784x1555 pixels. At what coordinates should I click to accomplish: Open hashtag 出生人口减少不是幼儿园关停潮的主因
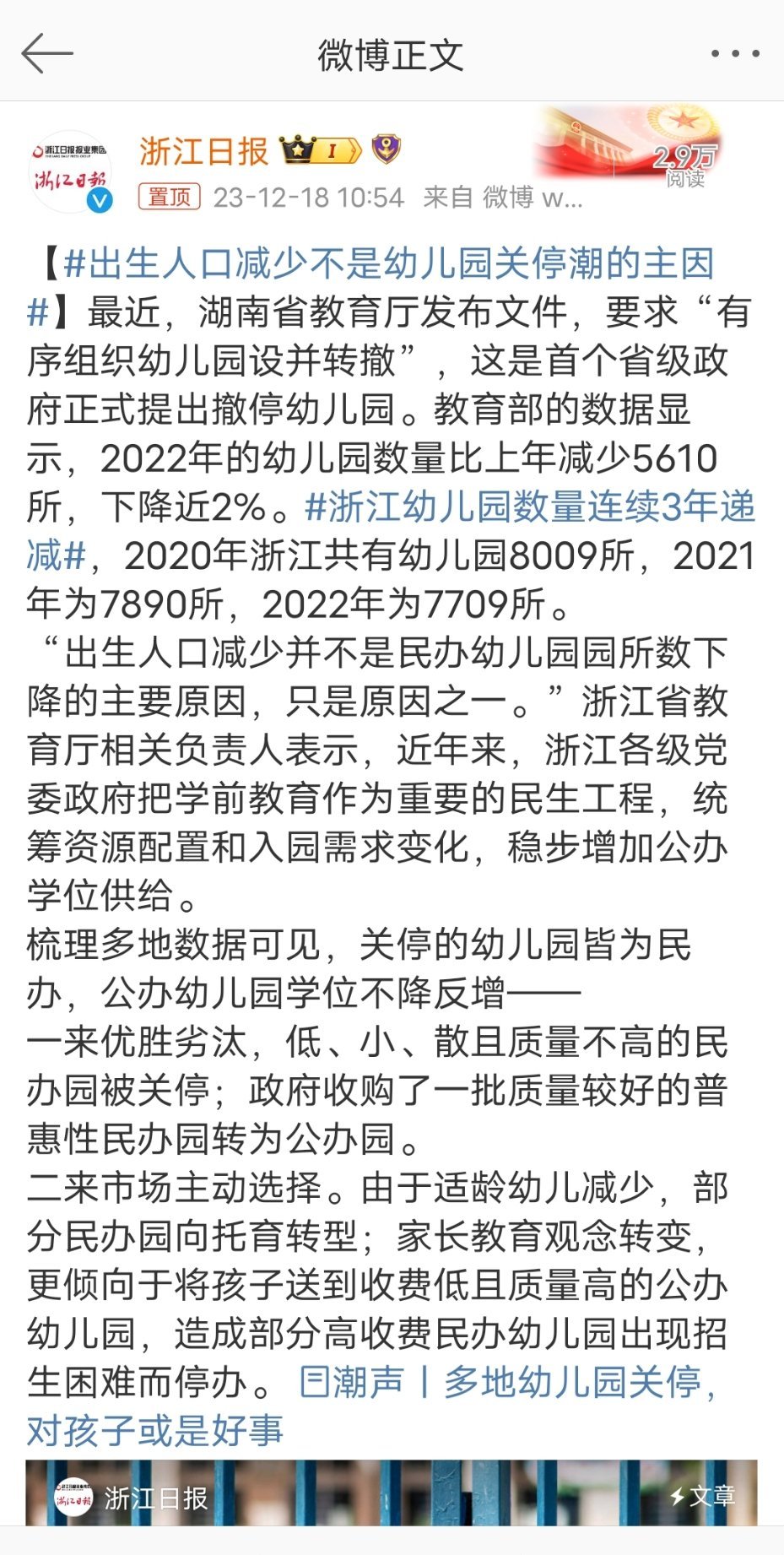pyautogui.click(x=371, y=287)
